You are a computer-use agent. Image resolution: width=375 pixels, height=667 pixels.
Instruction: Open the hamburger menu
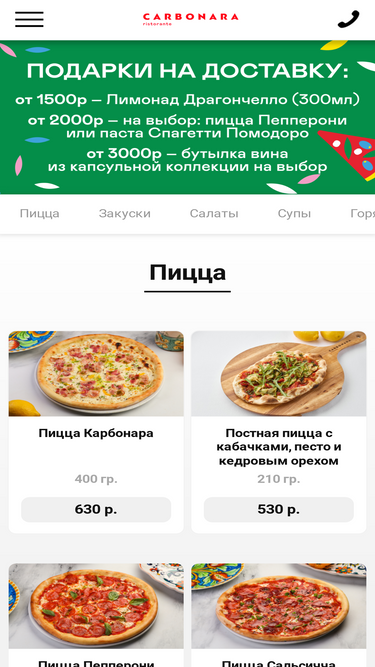click(29, 20)
